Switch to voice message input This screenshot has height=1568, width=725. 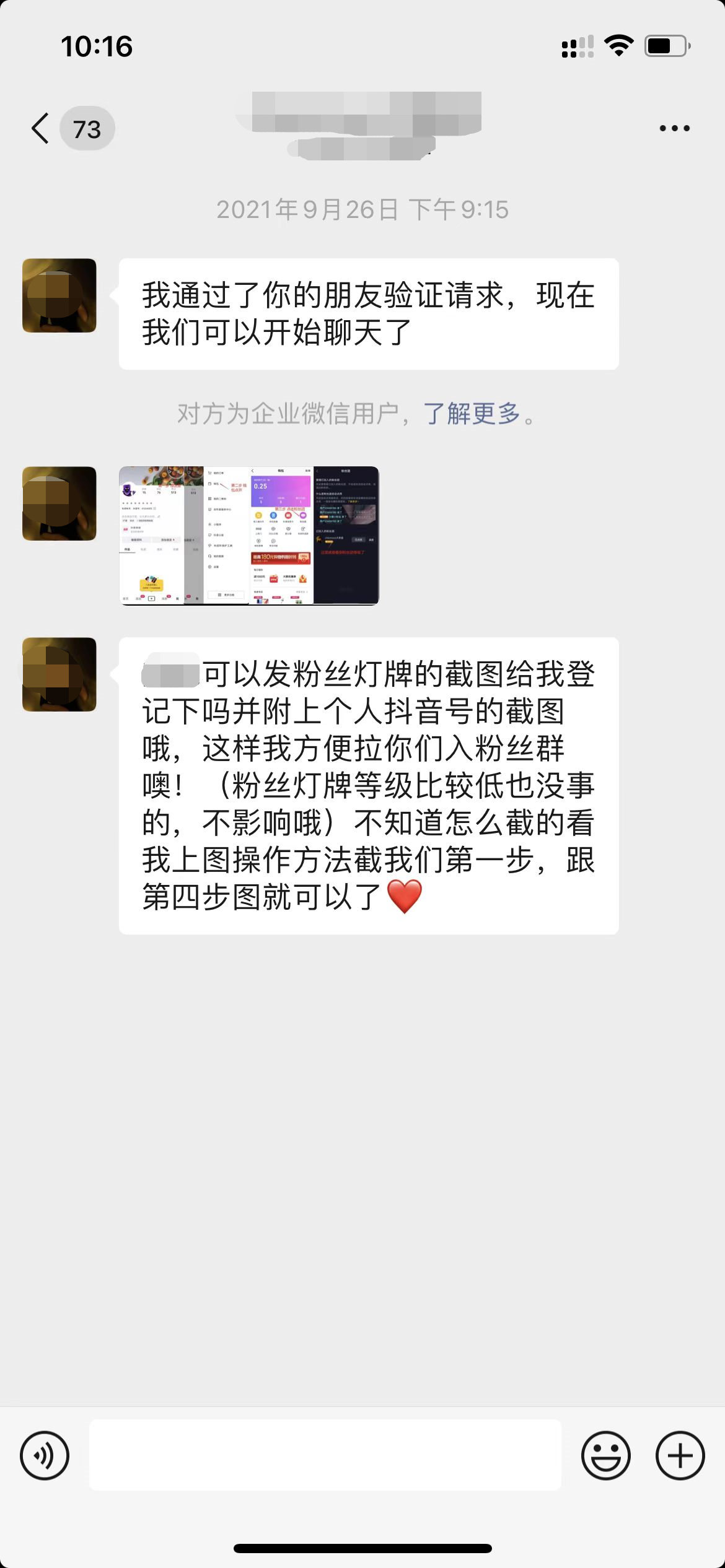[x=45, y=1455]
